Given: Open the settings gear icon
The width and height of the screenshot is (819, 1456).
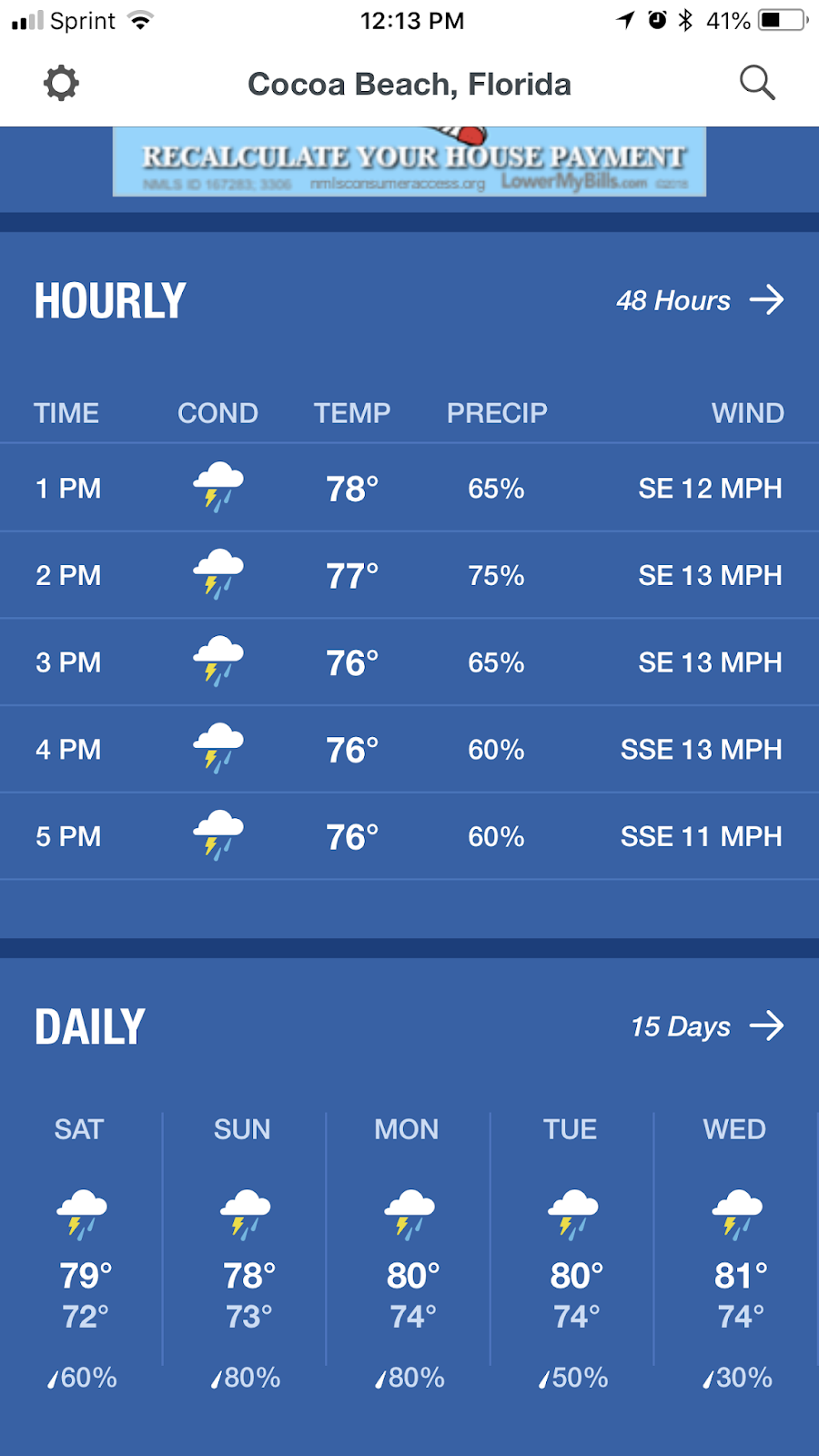Looking at the screenshot, I should click(61, 84).
